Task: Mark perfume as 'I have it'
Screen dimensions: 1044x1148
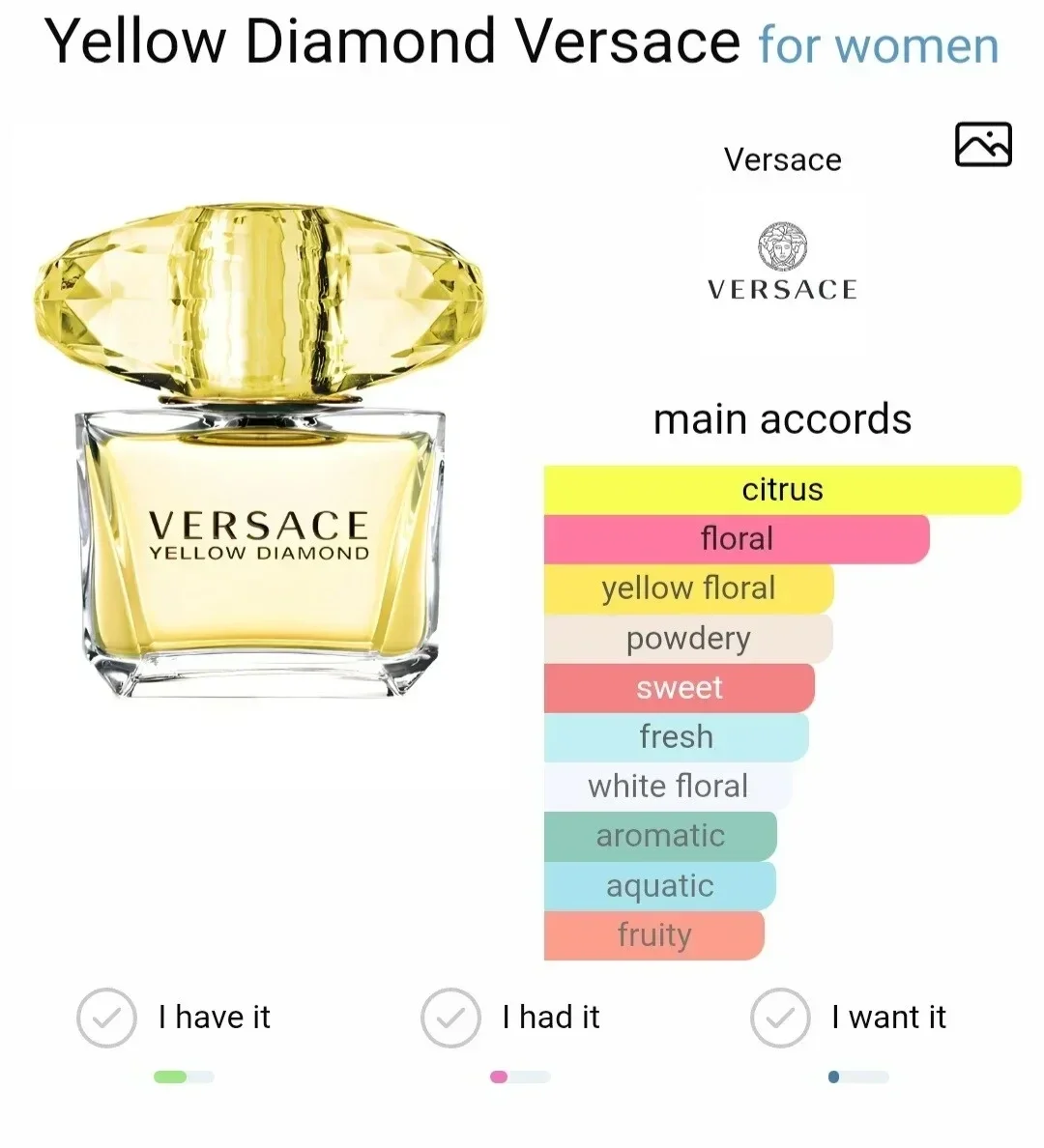Action: tap(106, 1018)
